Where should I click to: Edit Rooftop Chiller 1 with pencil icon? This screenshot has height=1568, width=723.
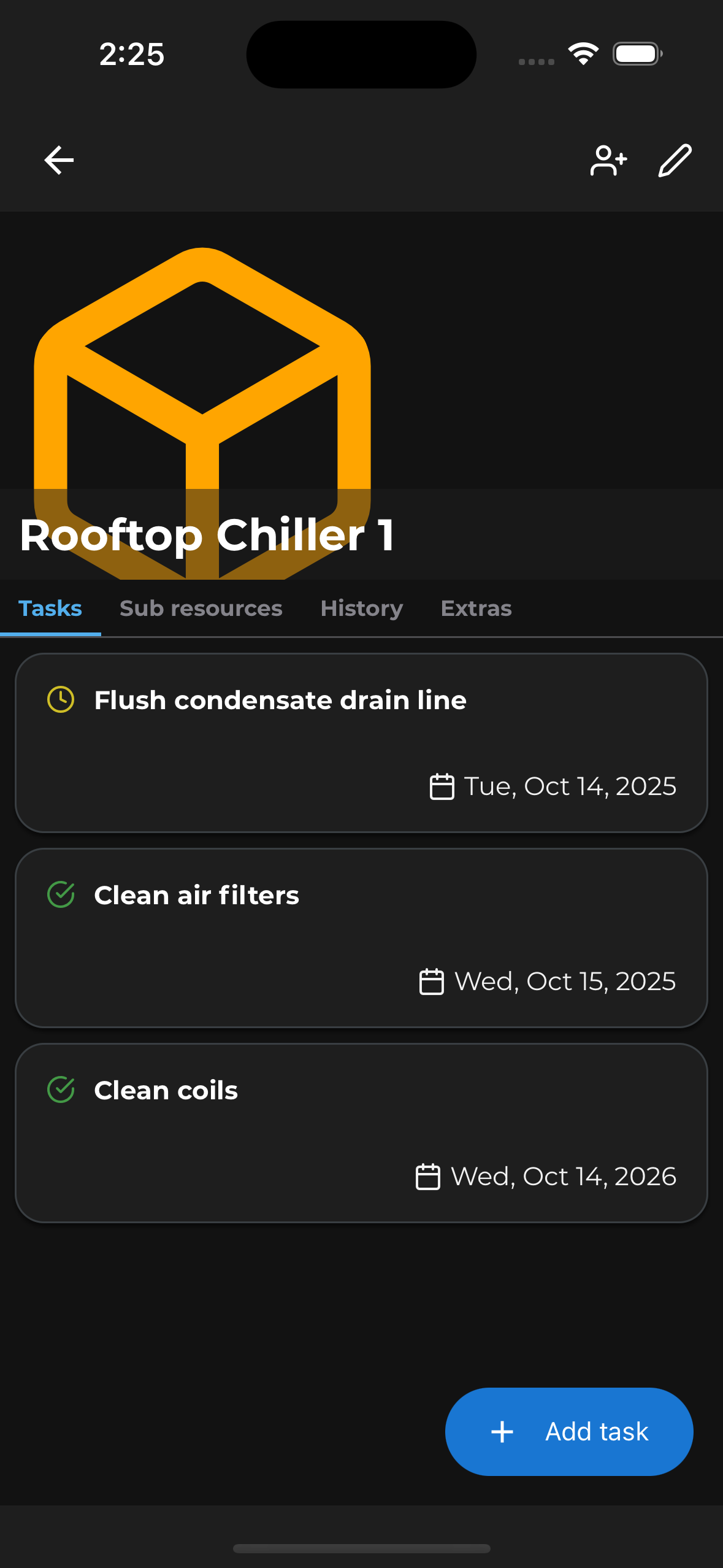coord(675,161)
